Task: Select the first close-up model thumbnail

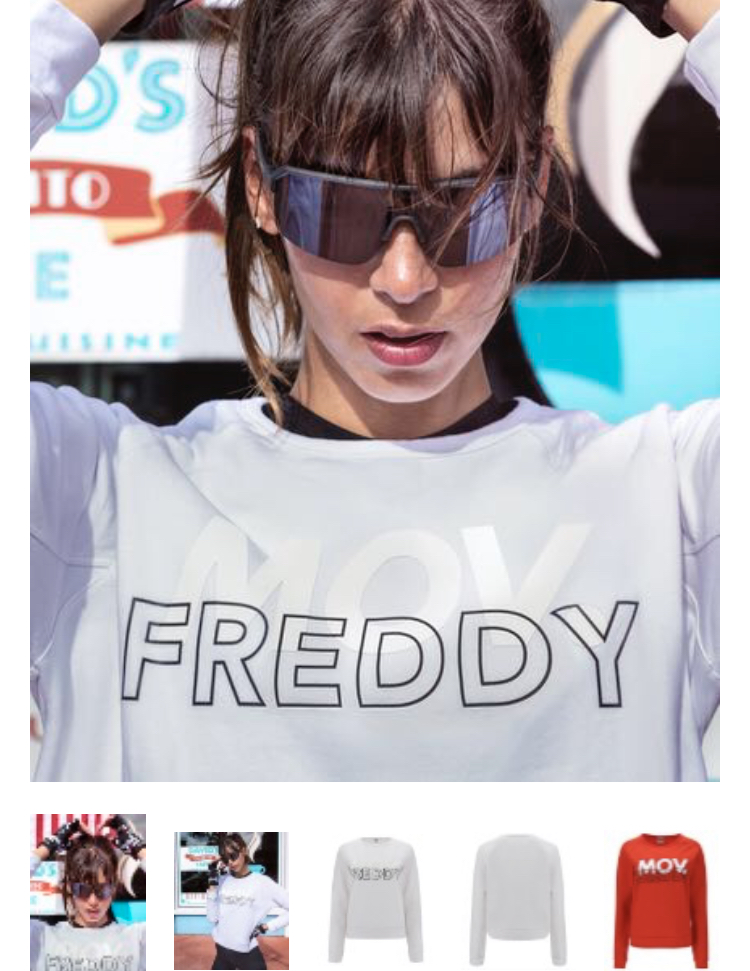Action: tap(88, 892)
